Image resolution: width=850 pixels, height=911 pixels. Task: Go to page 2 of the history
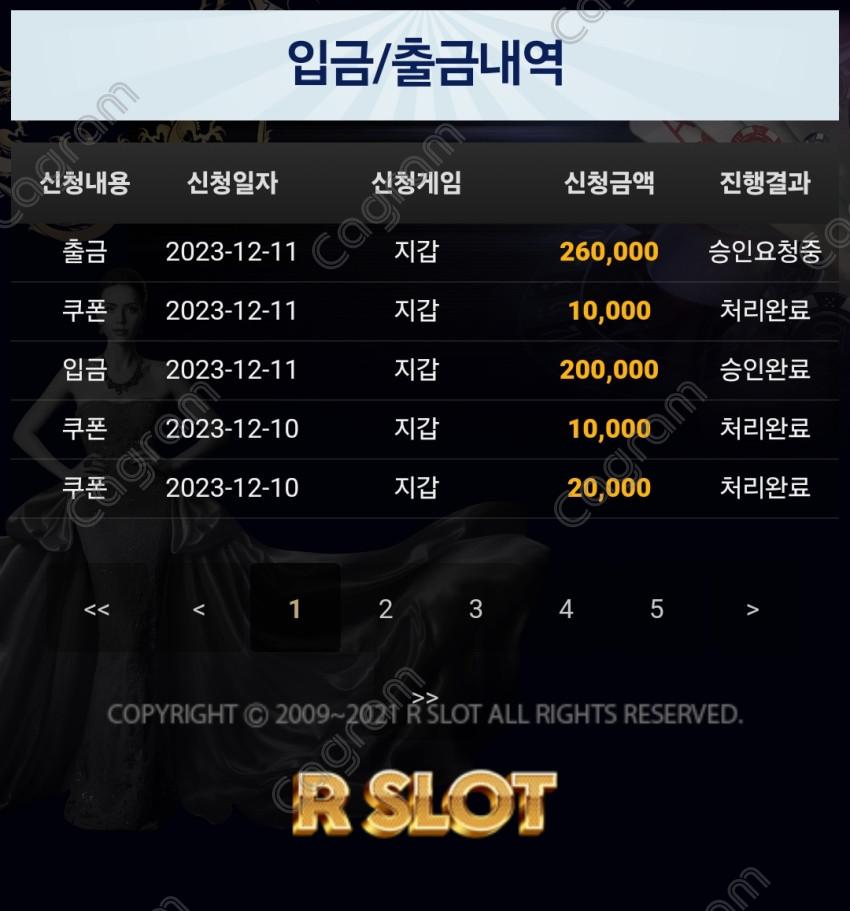tap(385, 609)
